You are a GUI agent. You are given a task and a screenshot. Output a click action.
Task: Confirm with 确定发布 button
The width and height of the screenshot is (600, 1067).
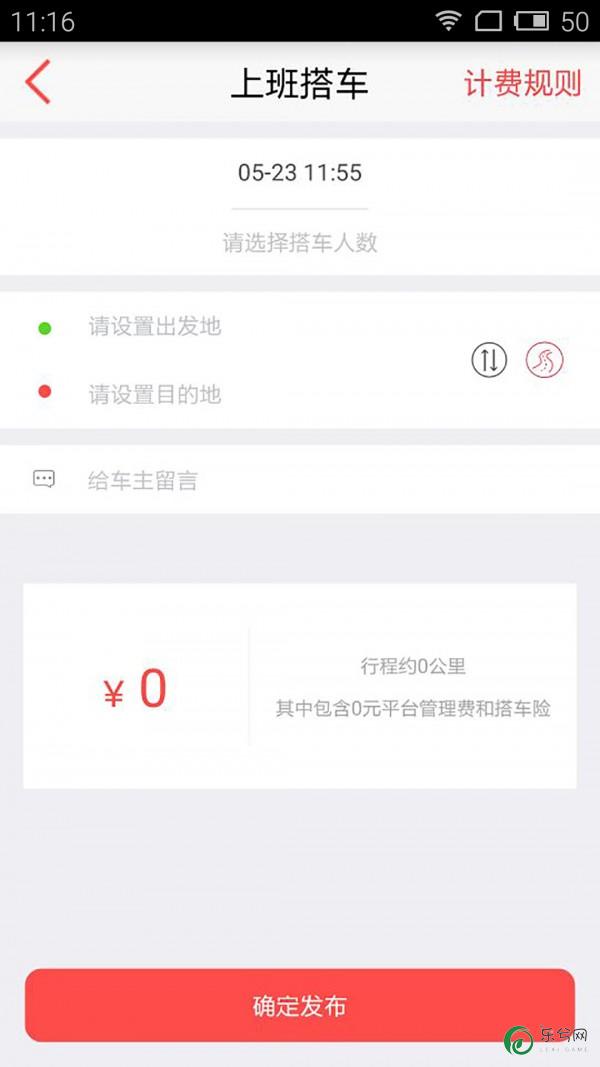click(299, 1005)
